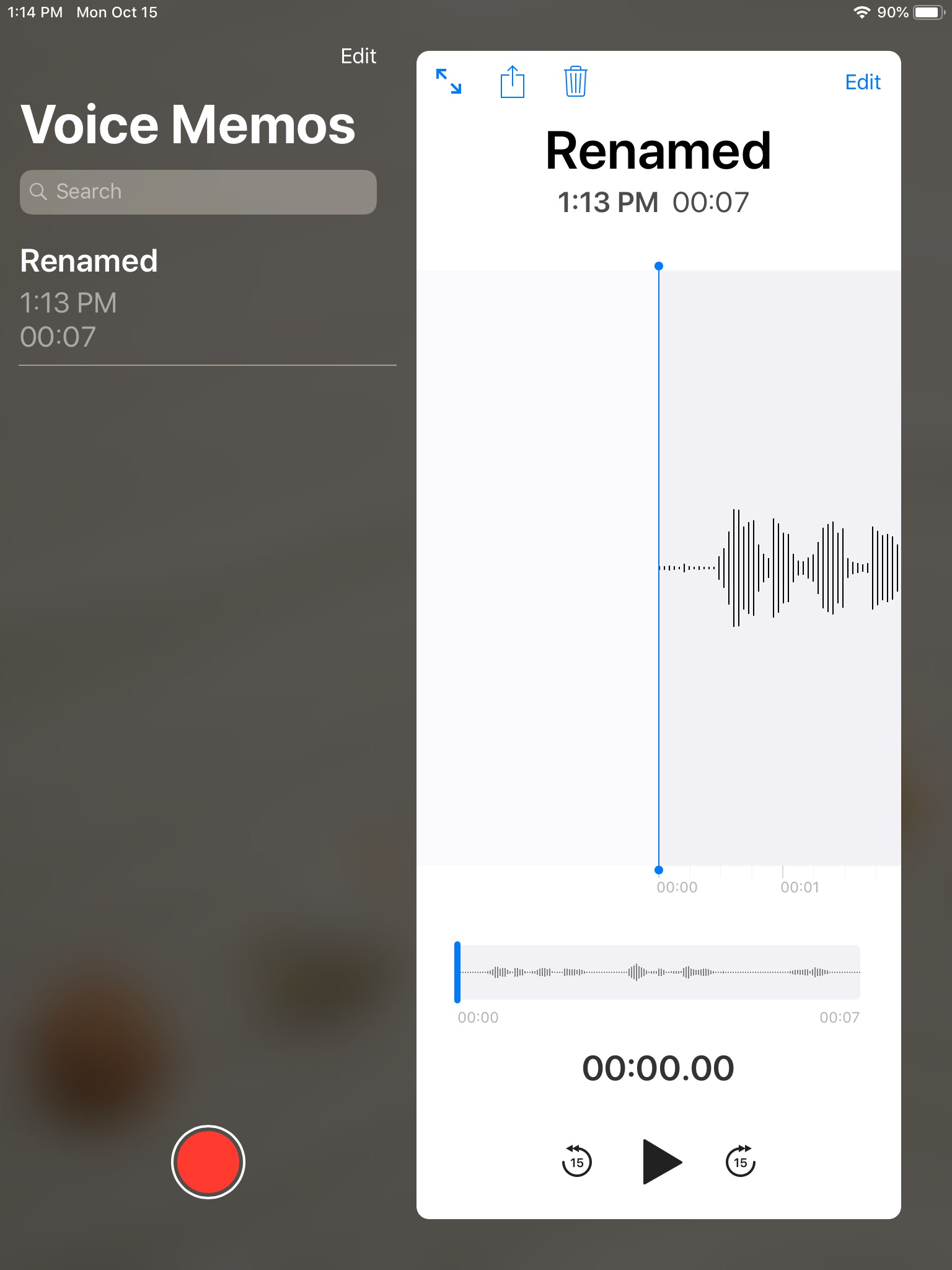Tap Edit above the Voice Memos list
The height and width of the screenshot is (1270, 952).
(358, 56)
